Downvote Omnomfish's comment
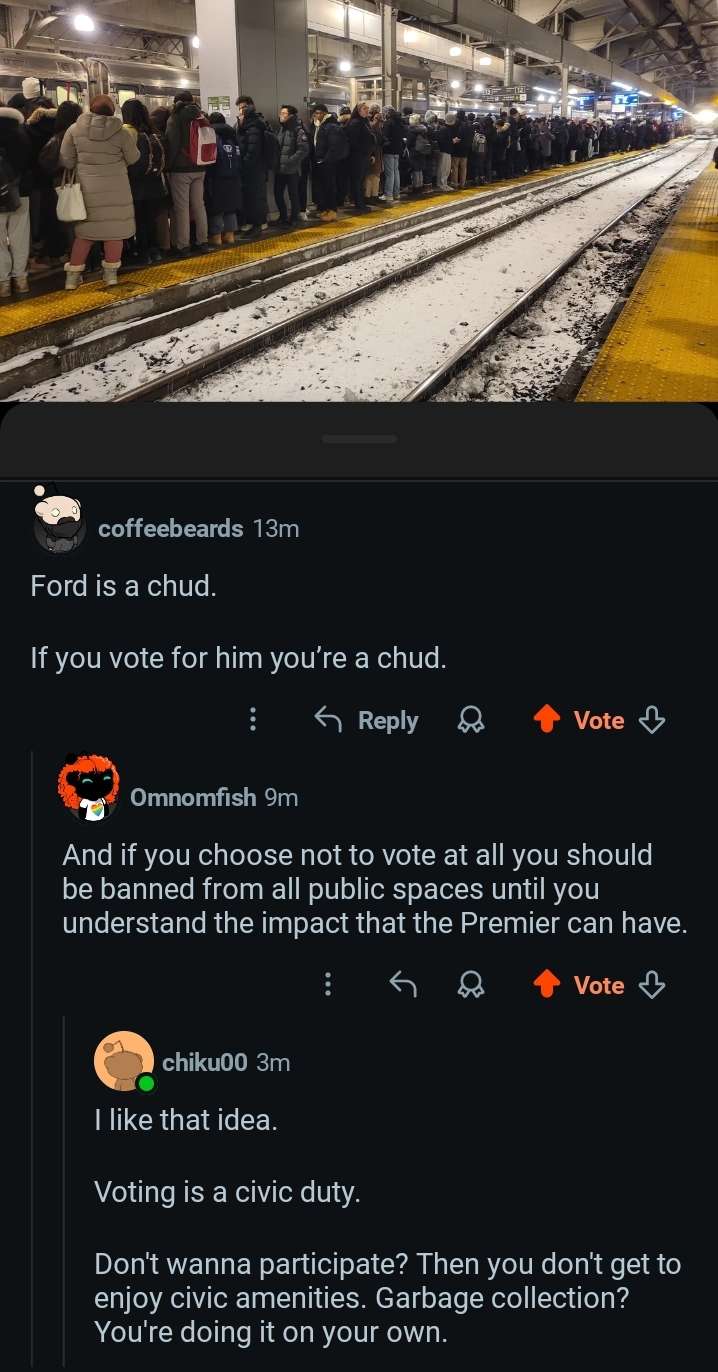This screenshot has width=718, height=1372. pyautogui.click(x=652, y=985)
